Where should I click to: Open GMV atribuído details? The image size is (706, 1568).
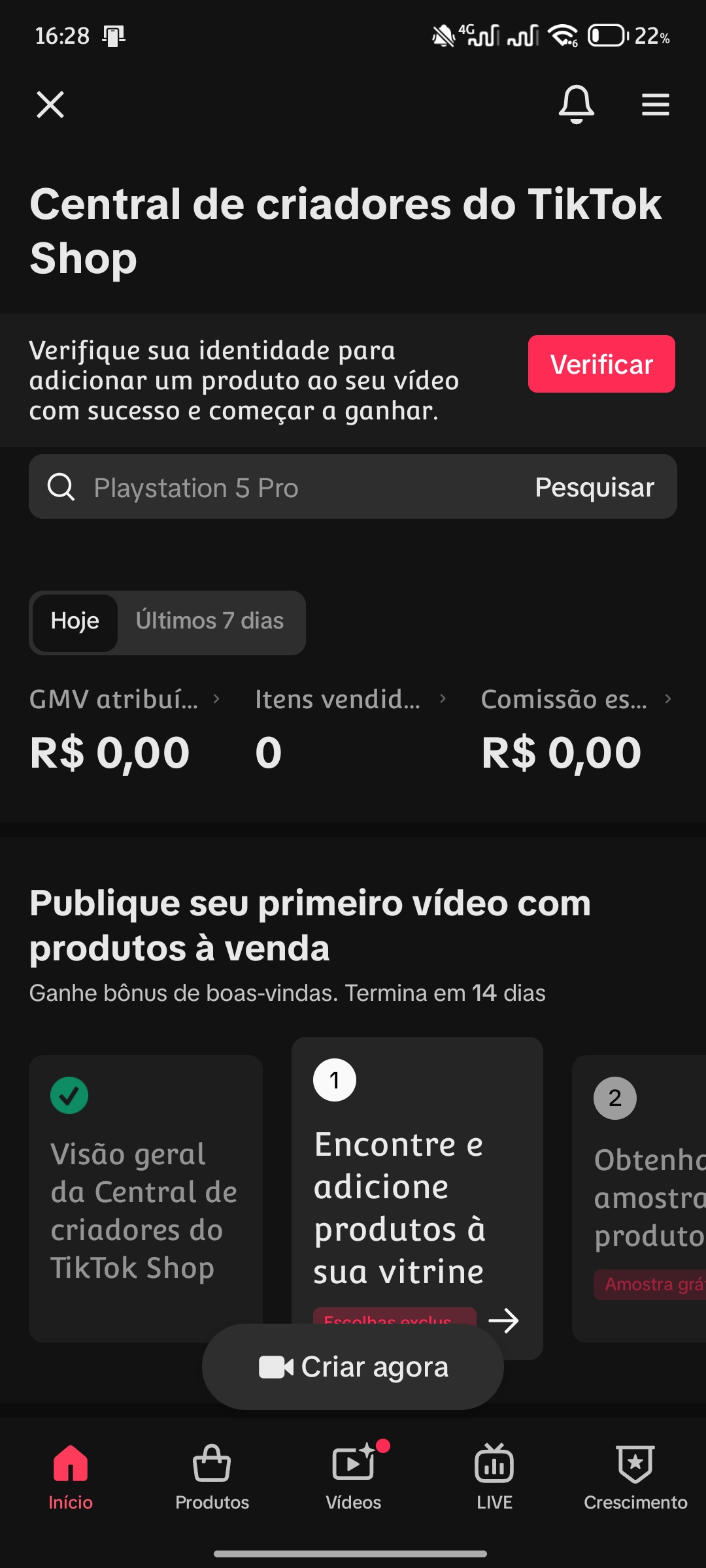click(x=124, y=700)
